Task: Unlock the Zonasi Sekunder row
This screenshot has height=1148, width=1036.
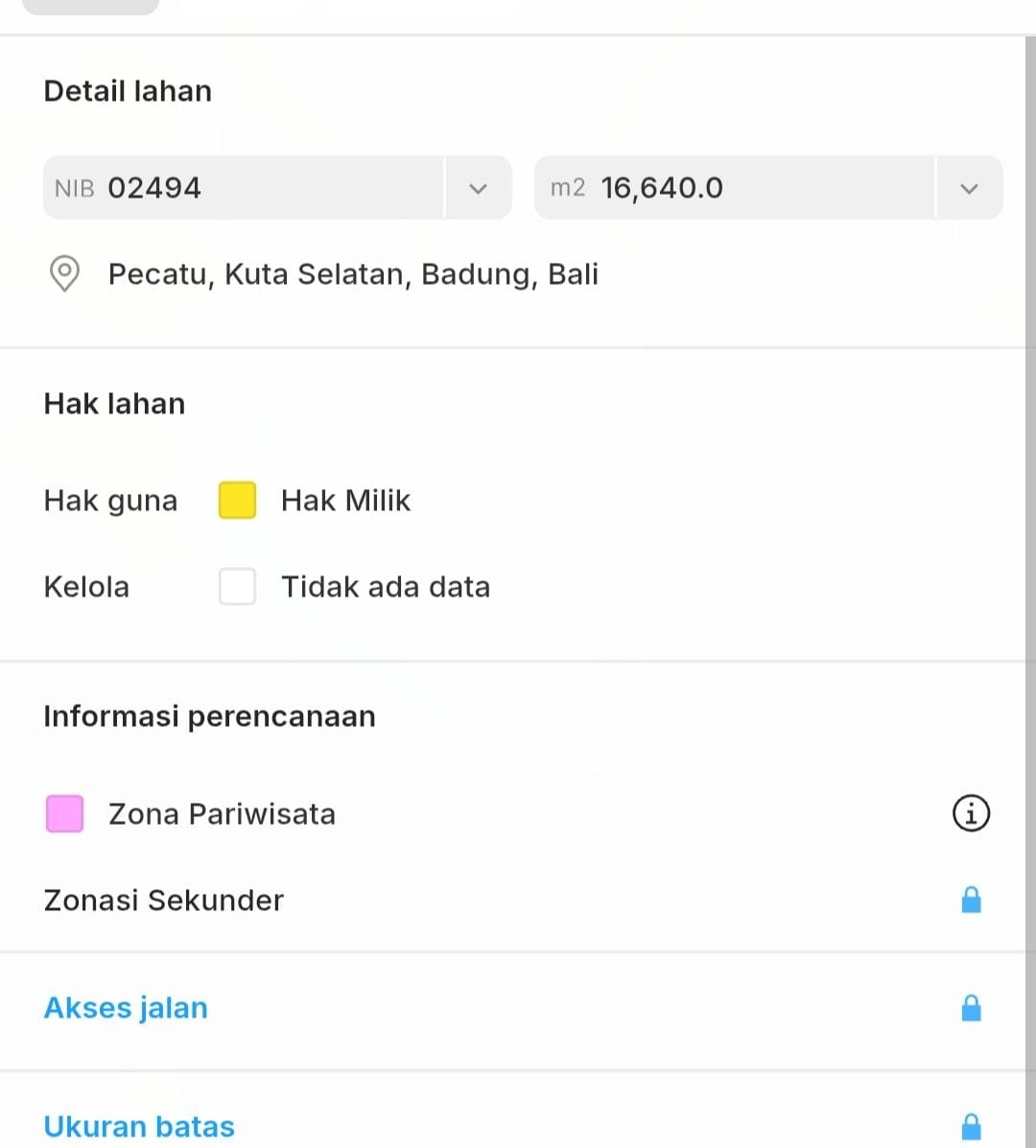Action: pos(971,900)
